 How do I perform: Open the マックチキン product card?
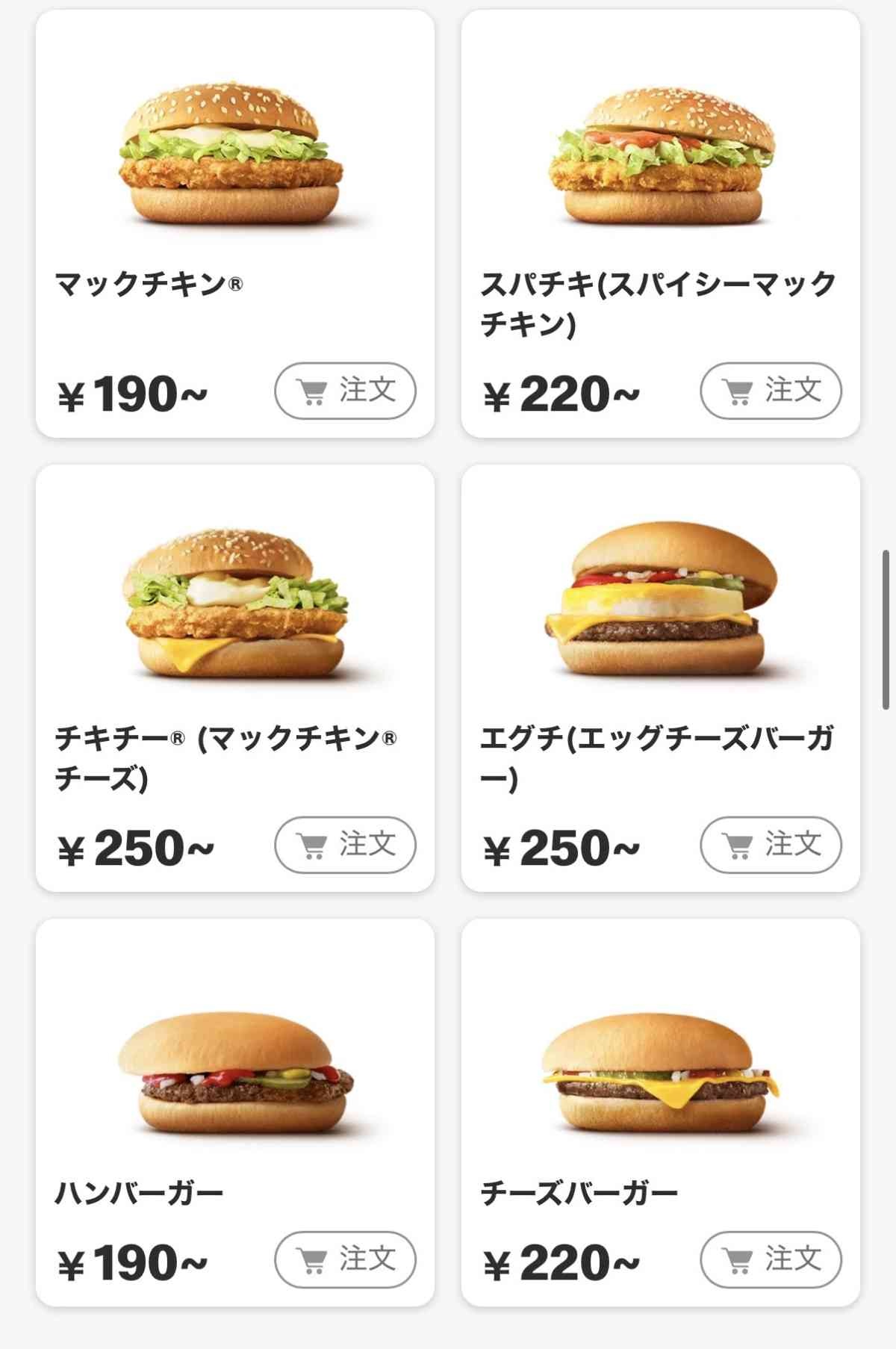pyautogui.click(x=231, y=157)
